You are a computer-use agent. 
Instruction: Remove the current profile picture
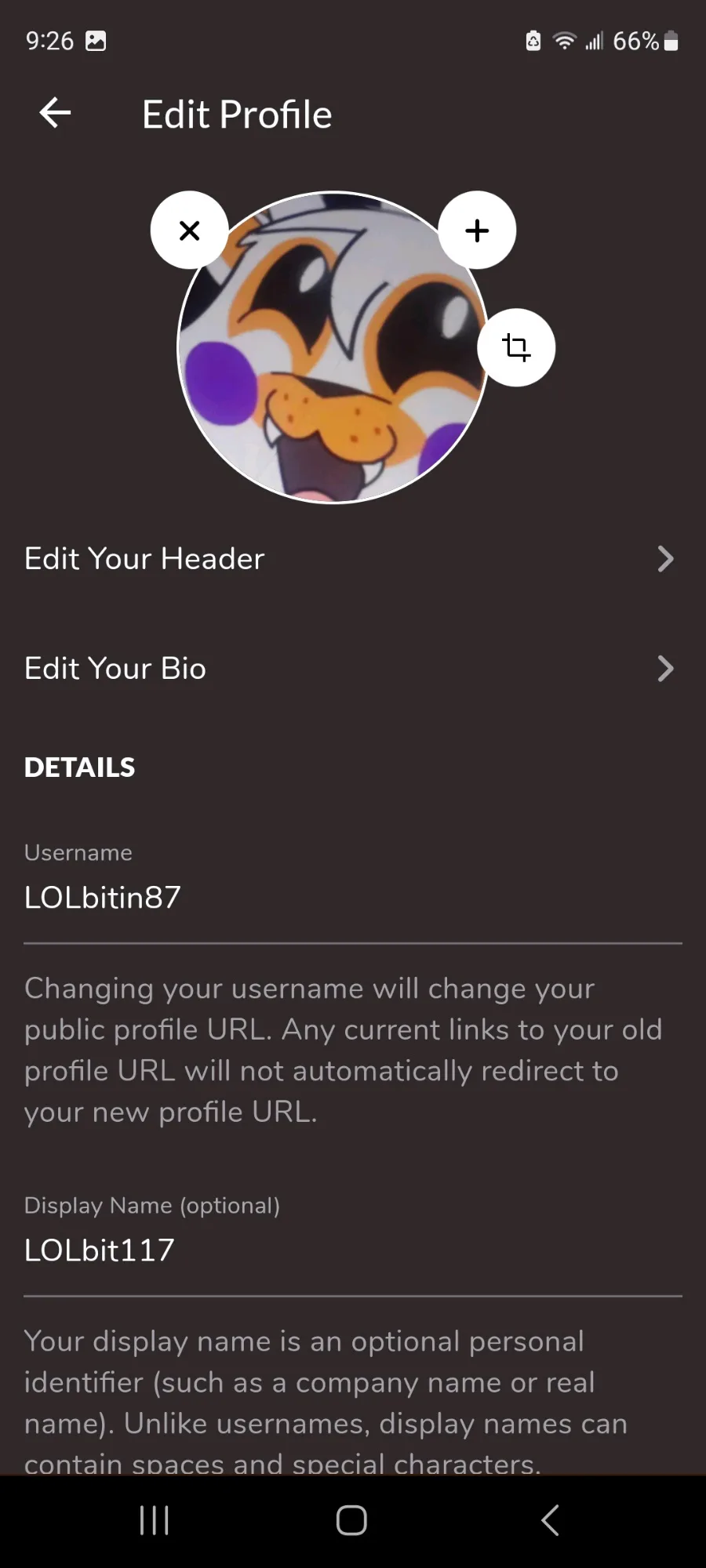pos(190,230)
